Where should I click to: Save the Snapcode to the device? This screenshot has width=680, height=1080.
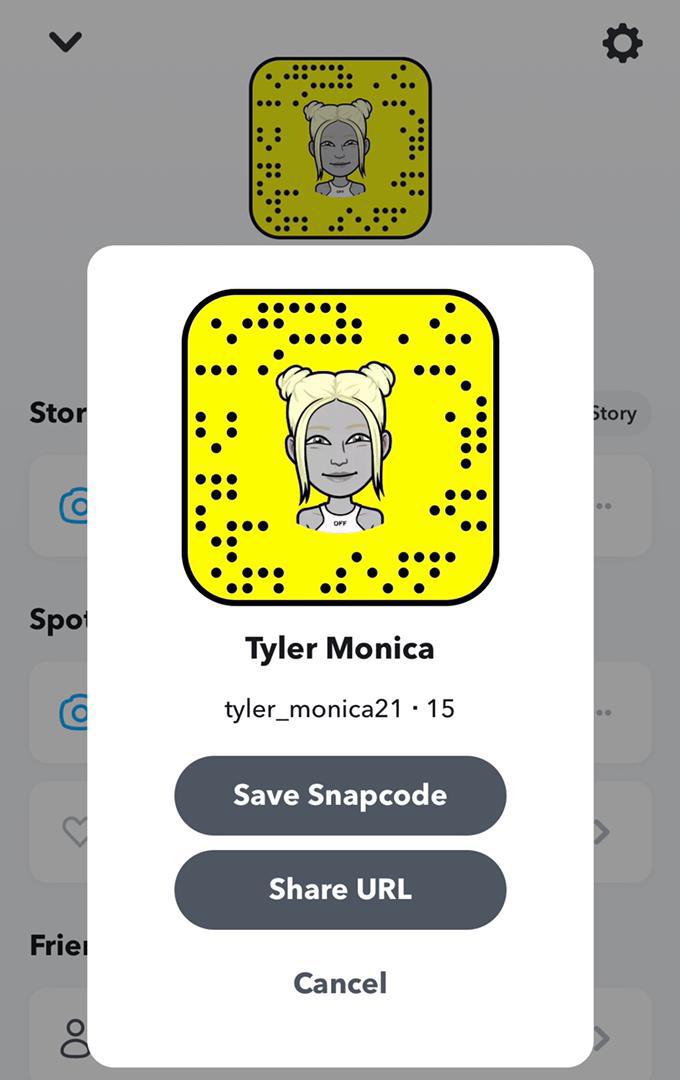340,795
